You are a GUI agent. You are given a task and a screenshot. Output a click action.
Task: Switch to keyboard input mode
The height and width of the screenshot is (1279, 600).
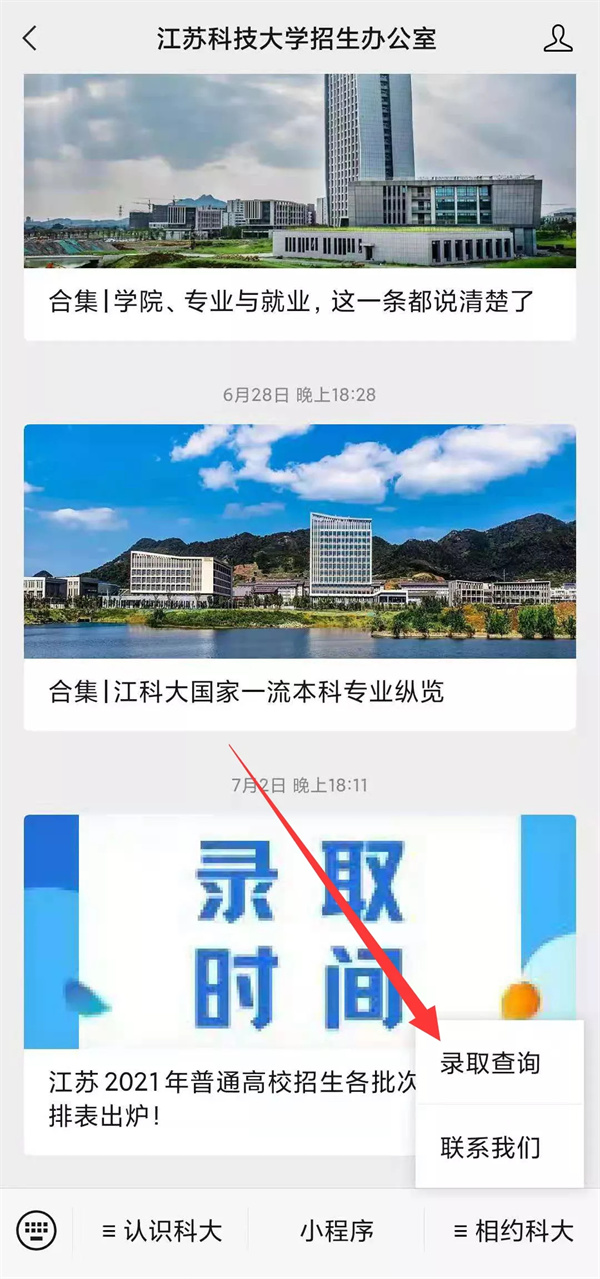click(x=37, y=1230)
